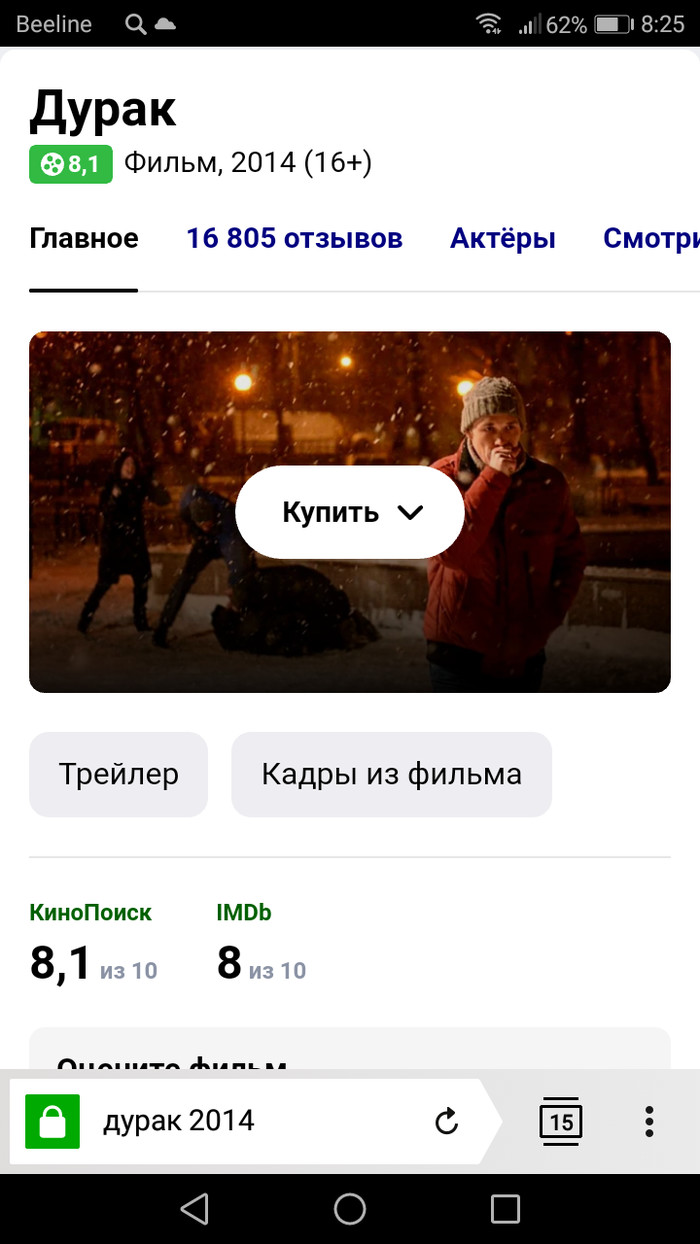Open the 16 805 отзывов tab
This screenshot has width=700, height=1244.
click(x=294, y=239)
